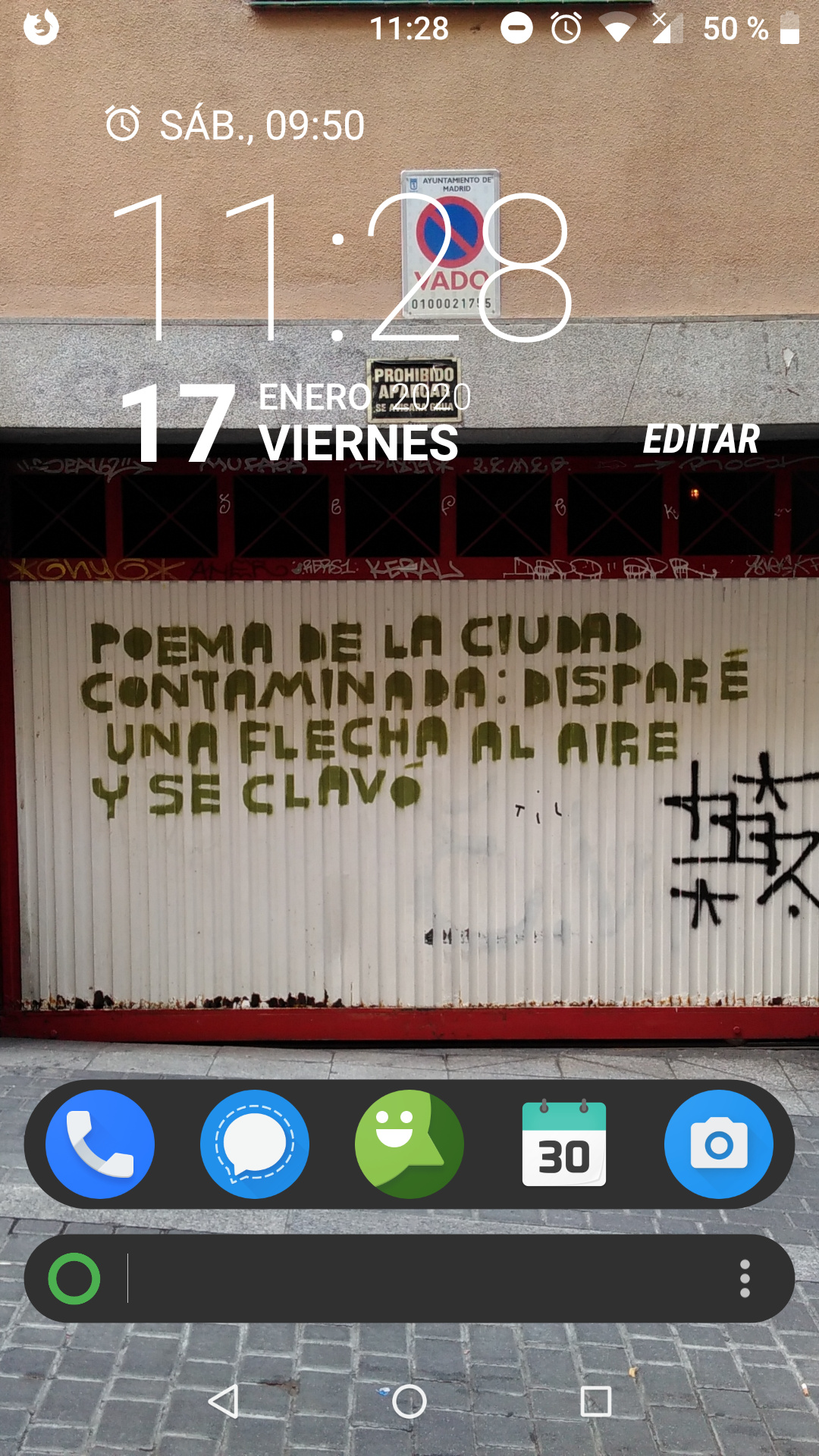Image resolution: width=819 pixels, height=1456 pixels.
Task: Open the 17 ENERO VIERNES date widget
Action: pos(296,423)
